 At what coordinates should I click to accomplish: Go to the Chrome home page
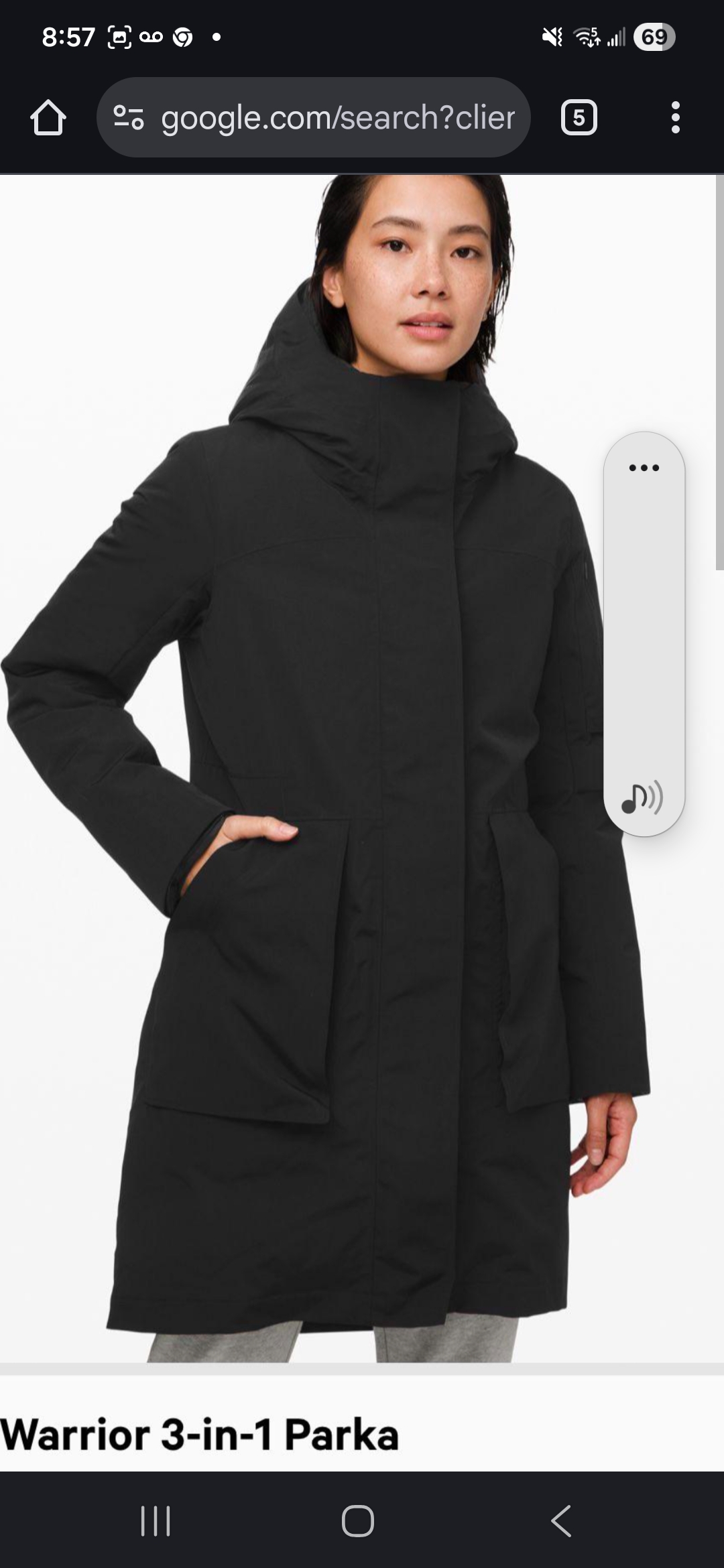pos(48,118)
